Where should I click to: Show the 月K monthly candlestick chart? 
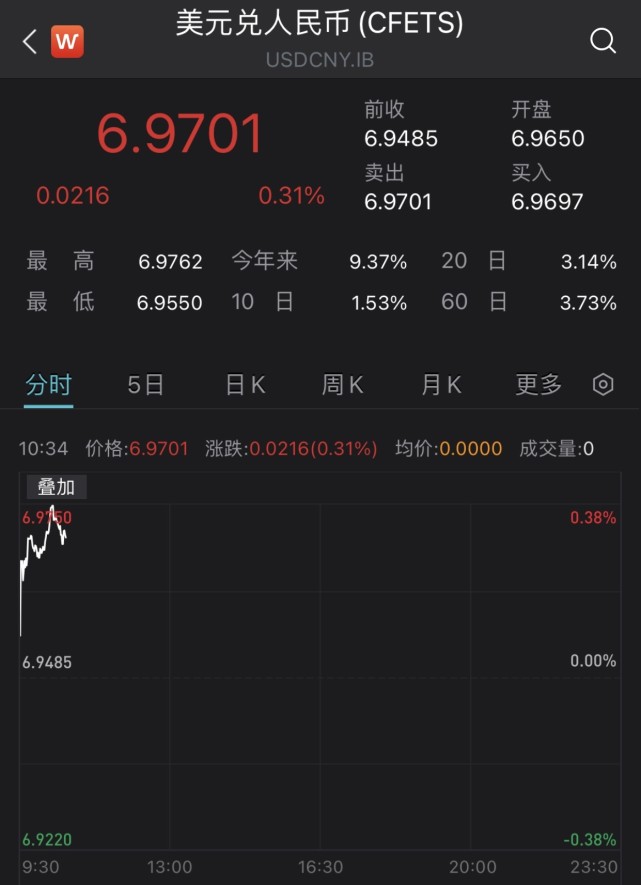(x=441, y=385)
